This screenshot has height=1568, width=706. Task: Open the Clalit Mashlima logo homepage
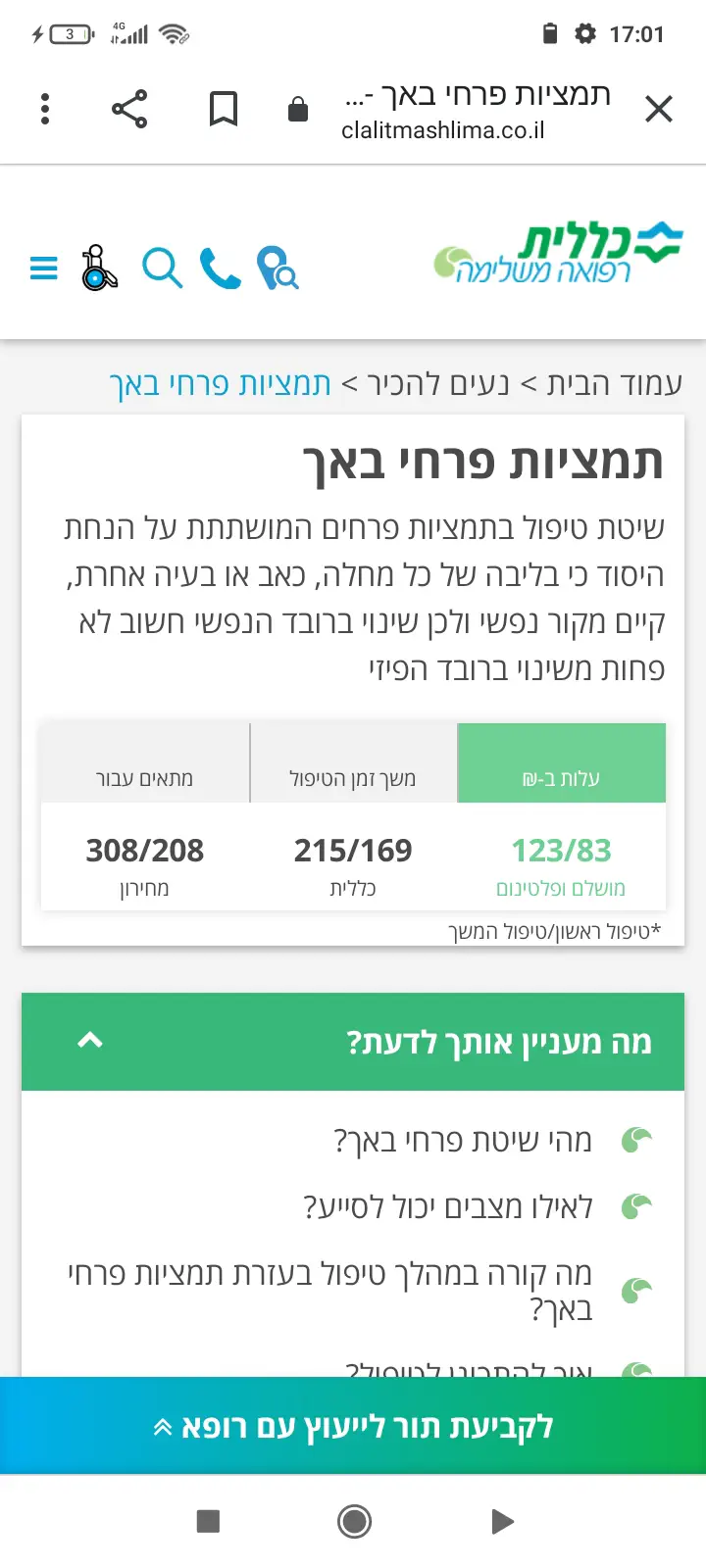[558, 255]
